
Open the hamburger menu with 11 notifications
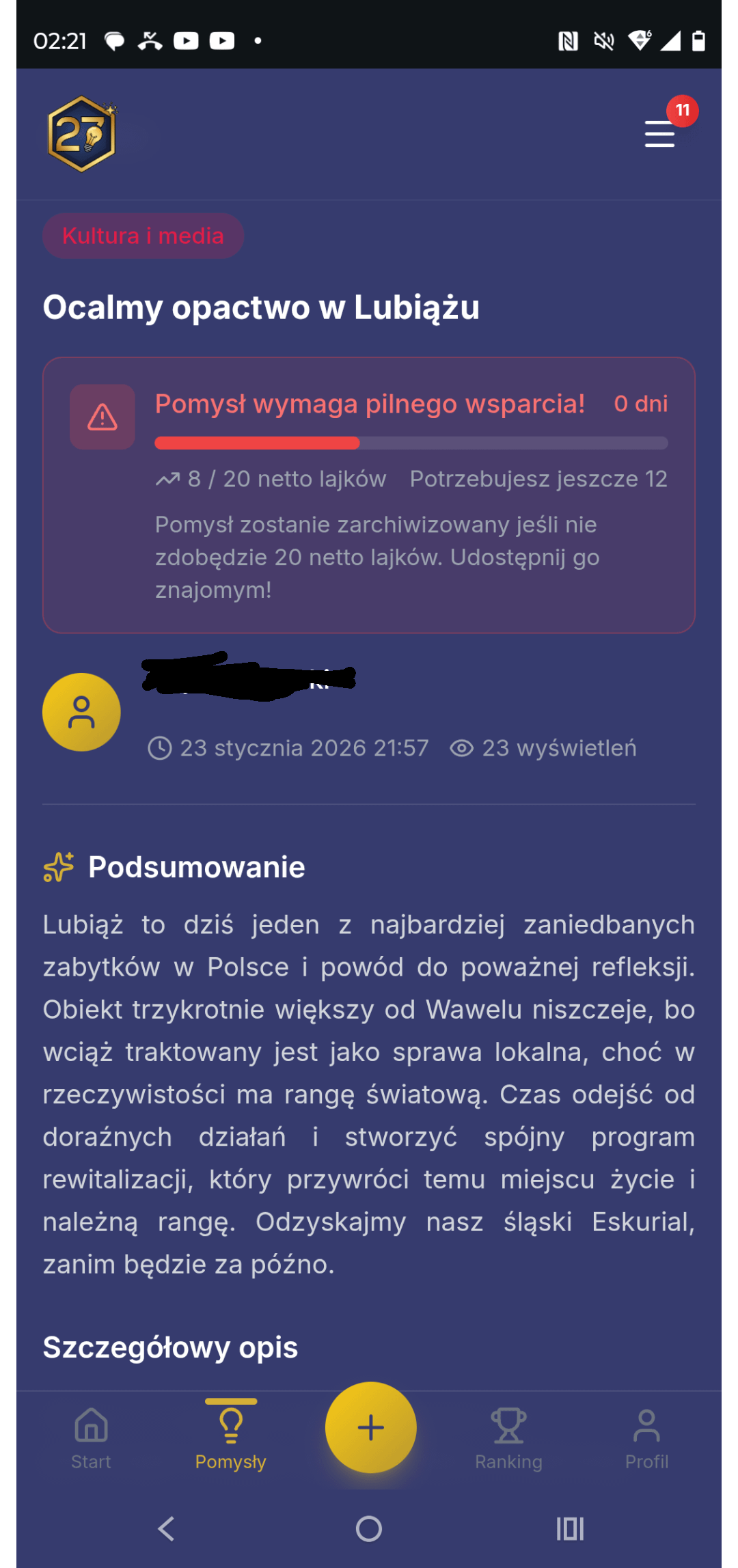tap(660, 133)
